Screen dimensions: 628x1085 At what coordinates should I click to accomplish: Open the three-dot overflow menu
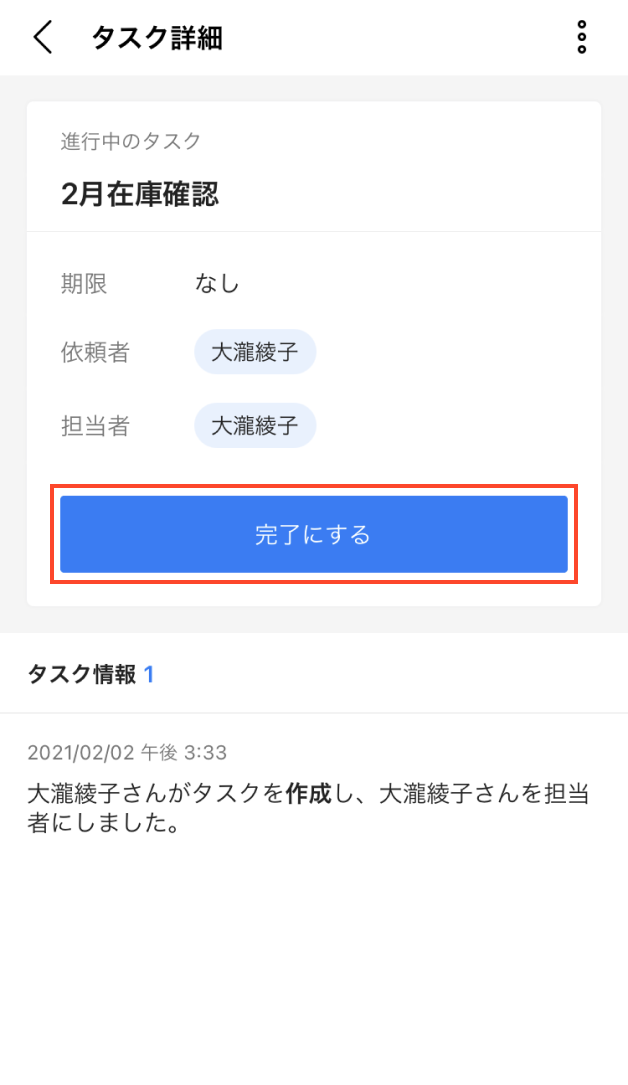tap(581, 37)
